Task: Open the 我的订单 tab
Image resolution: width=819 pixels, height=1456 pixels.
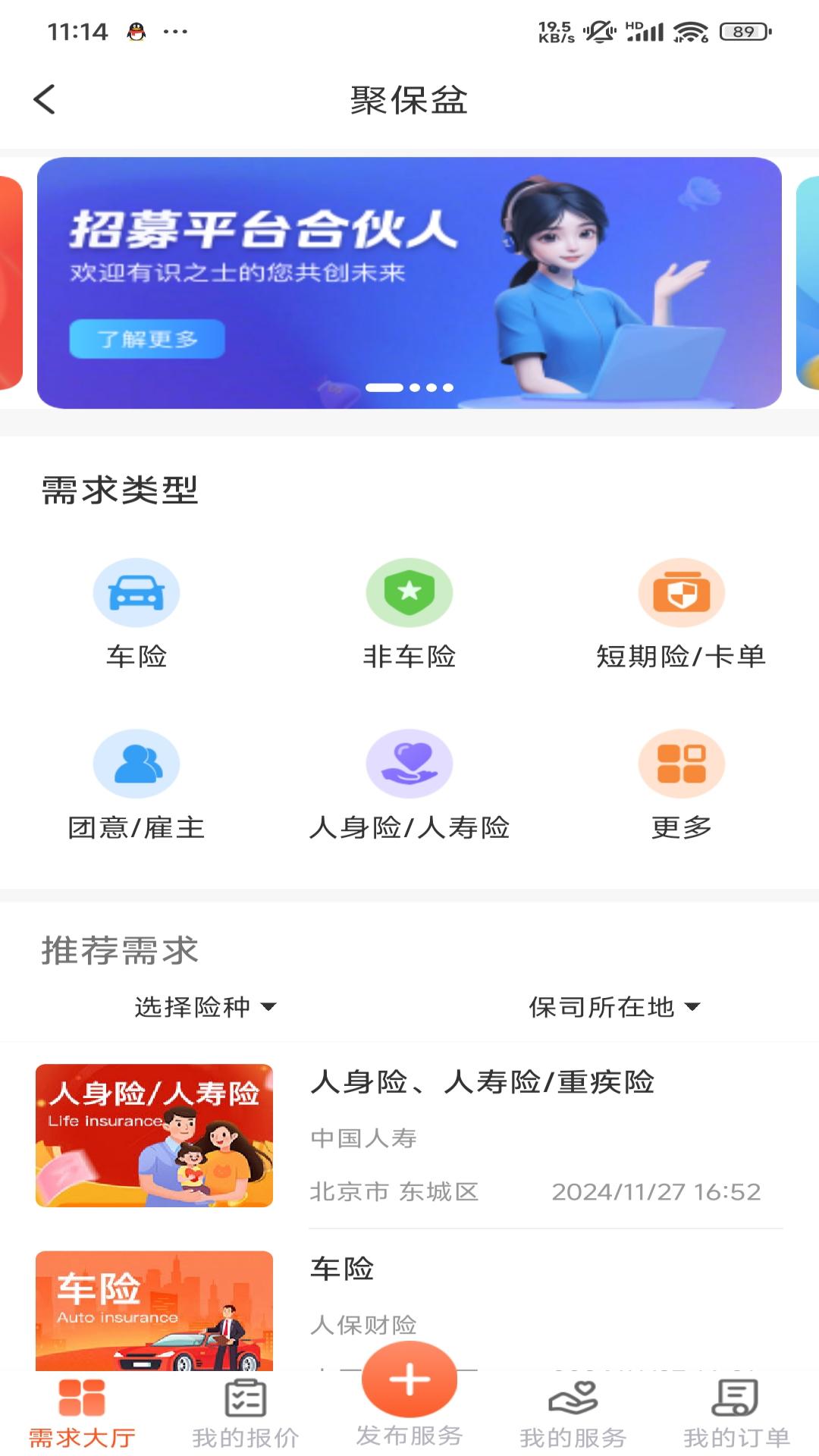Action: [x=736, y=1414]
